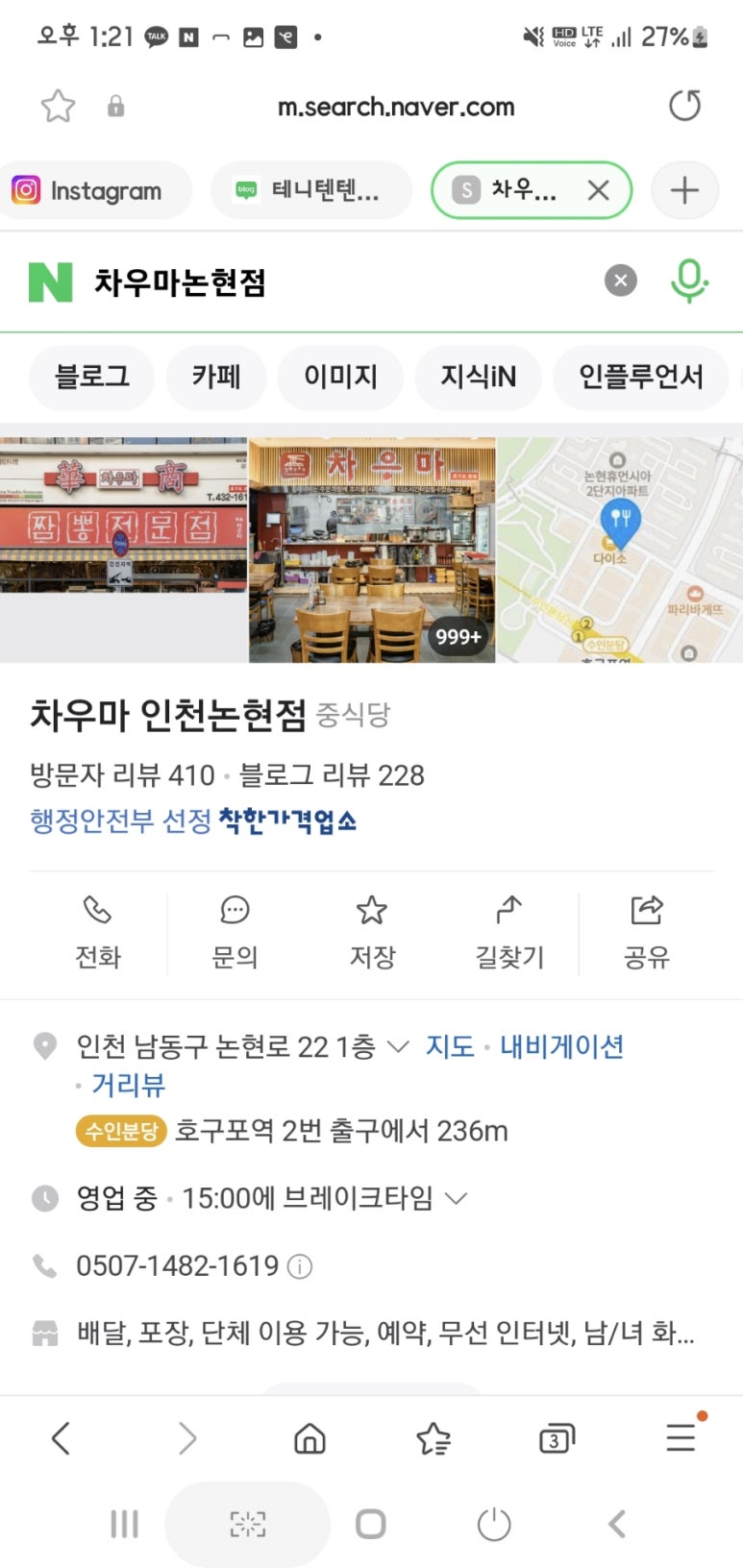Viewport: 743px width, 1568px height.
Task: Select the 이미지 filter chip
Action: (340, 377)
